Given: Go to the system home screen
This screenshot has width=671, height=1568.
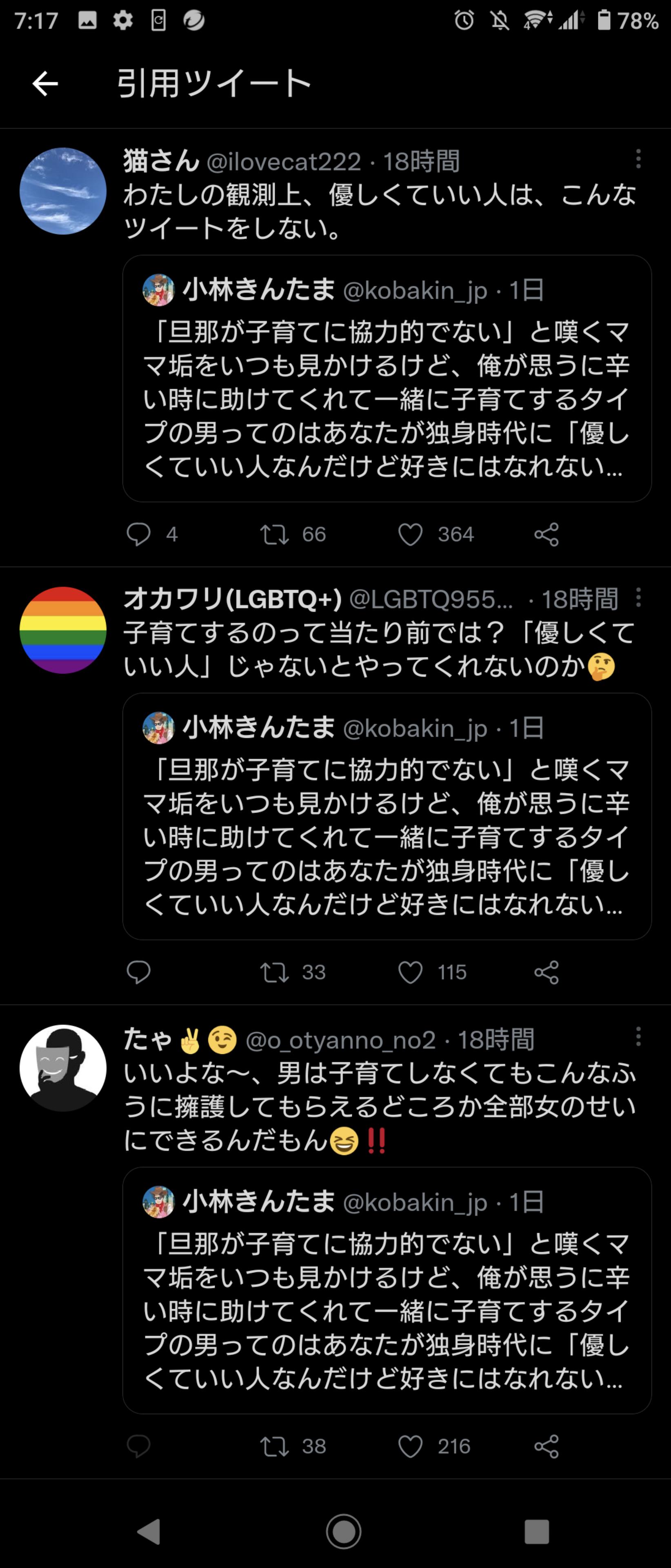Looking at the screenshot, I should 344,1532.
